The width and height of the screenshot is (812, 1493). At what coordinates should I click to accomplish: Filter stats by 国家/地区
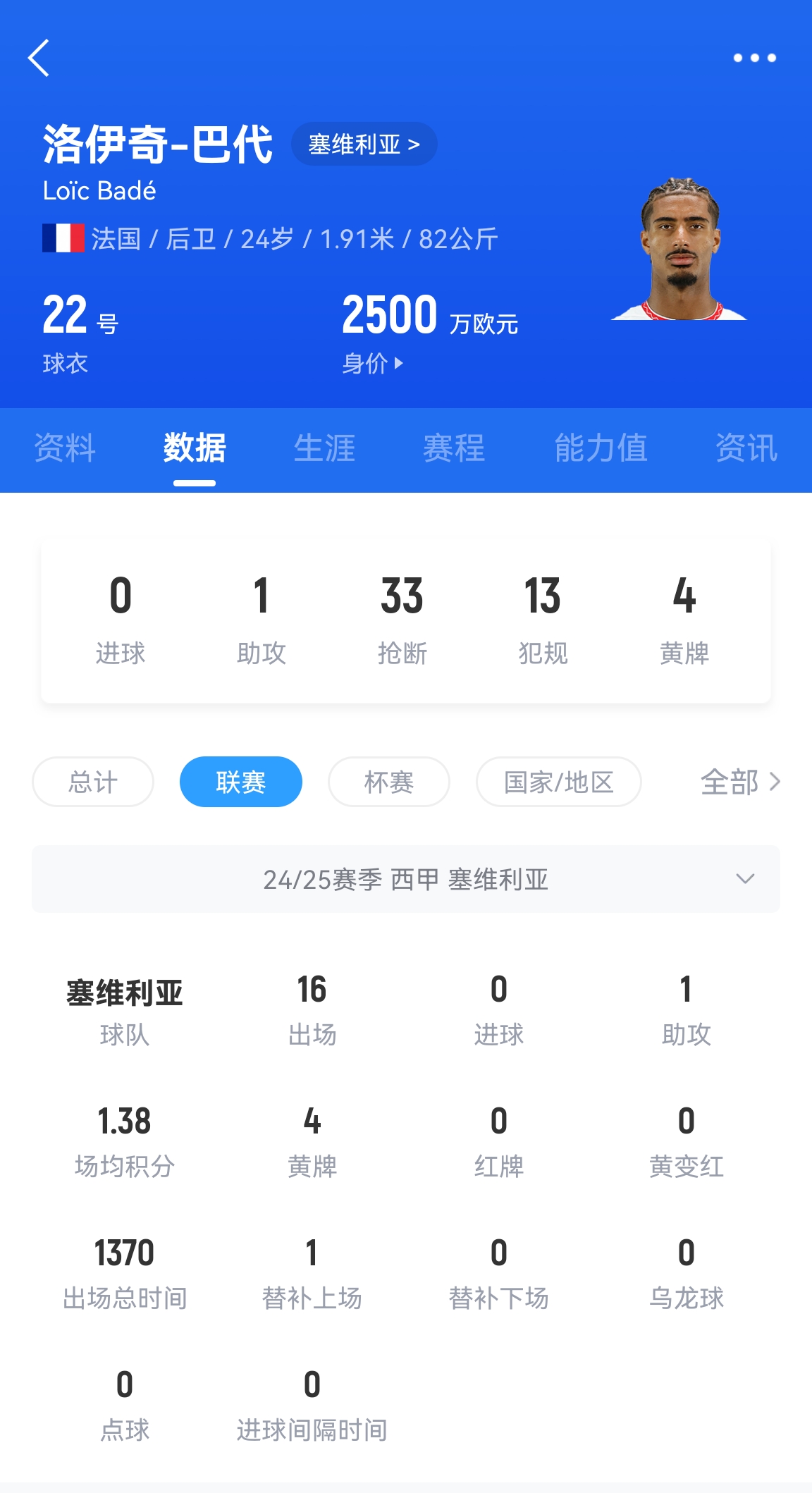click(558, 782)
